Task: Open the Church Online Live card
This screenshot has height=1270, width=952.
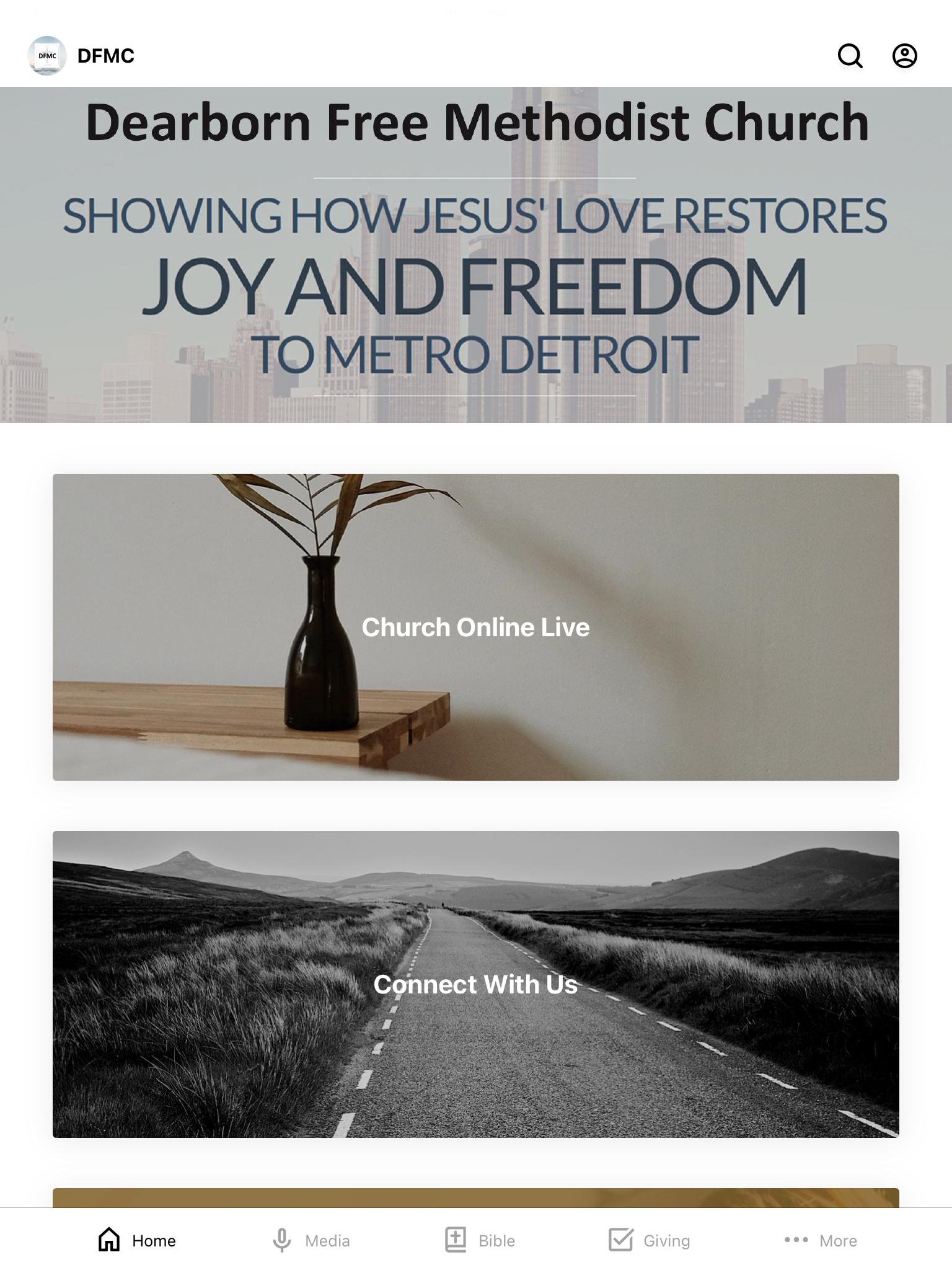Action: point(475,627)
